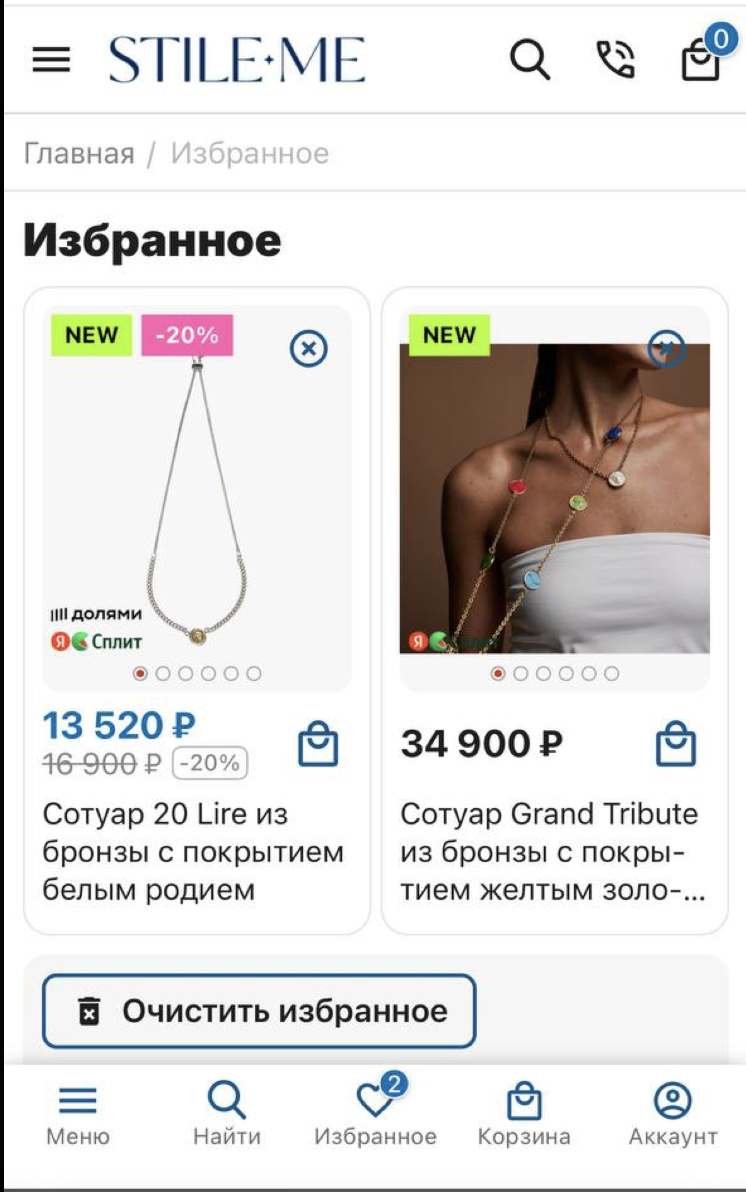Open the Сотуар Grand Tribute product card
Image resolution: width=746 pixels, height=1192 pixels.
click(553, 852)
